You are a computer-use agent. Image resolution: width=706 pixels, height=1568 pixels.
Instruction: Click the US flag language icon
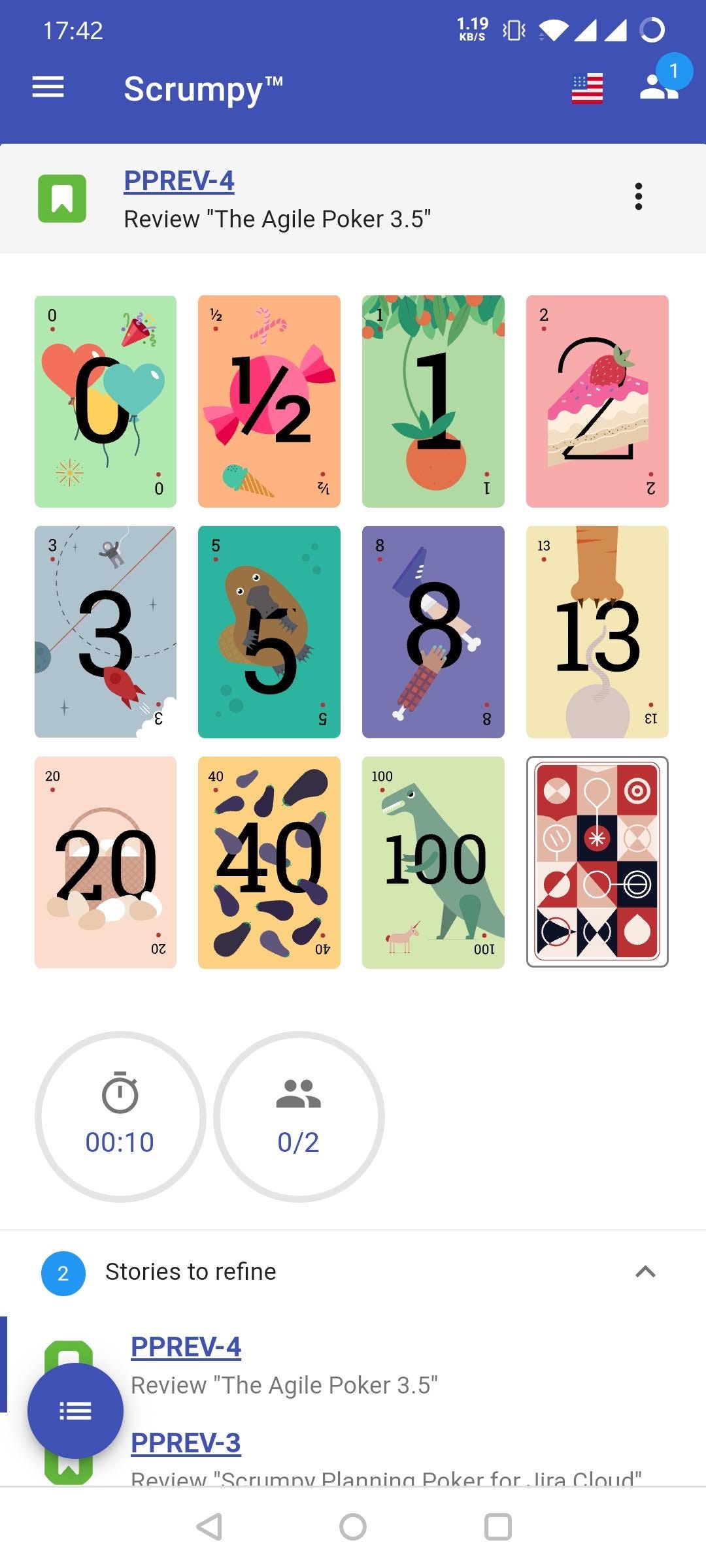tap(586, 87)
